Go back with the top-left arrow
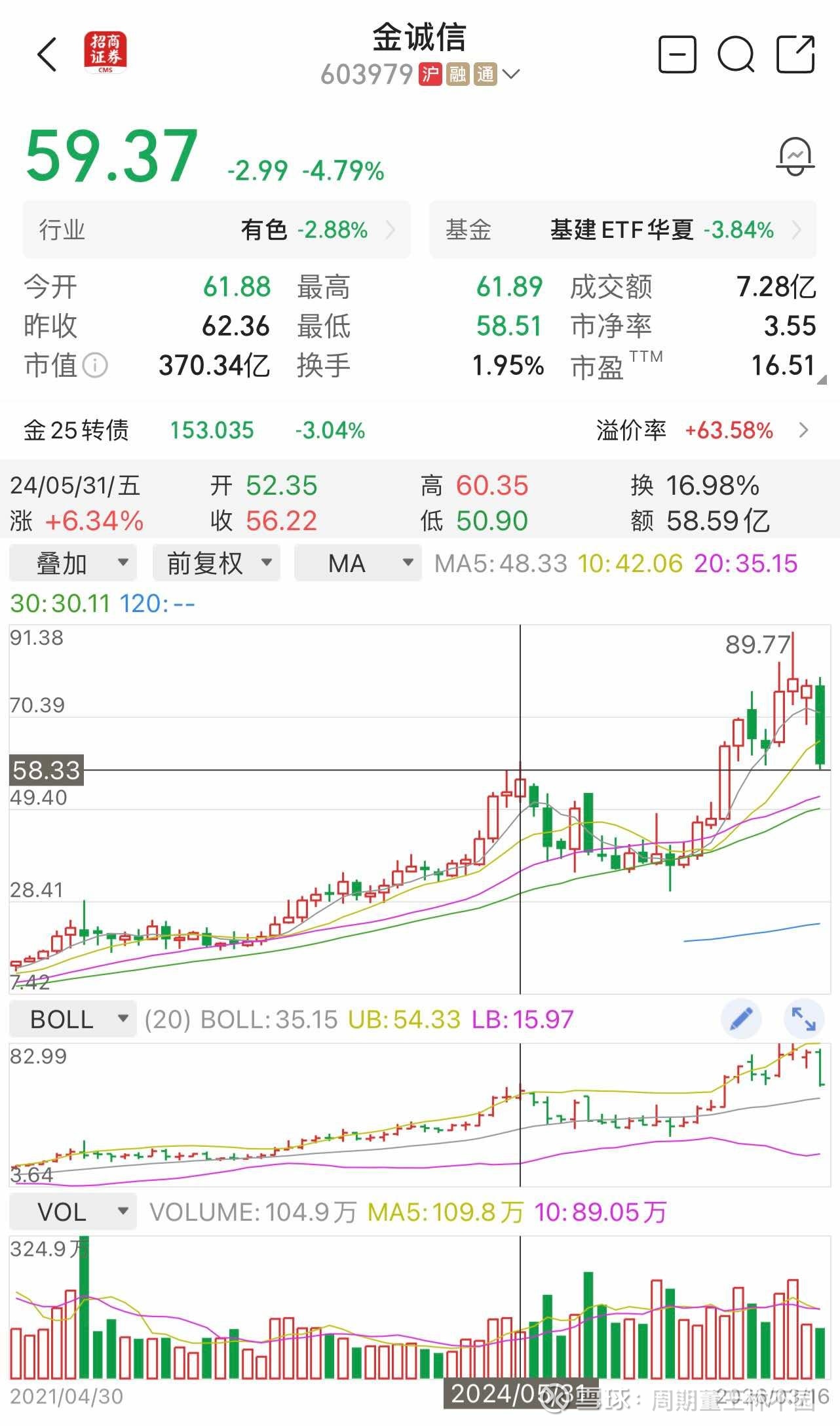 point(47,54)
